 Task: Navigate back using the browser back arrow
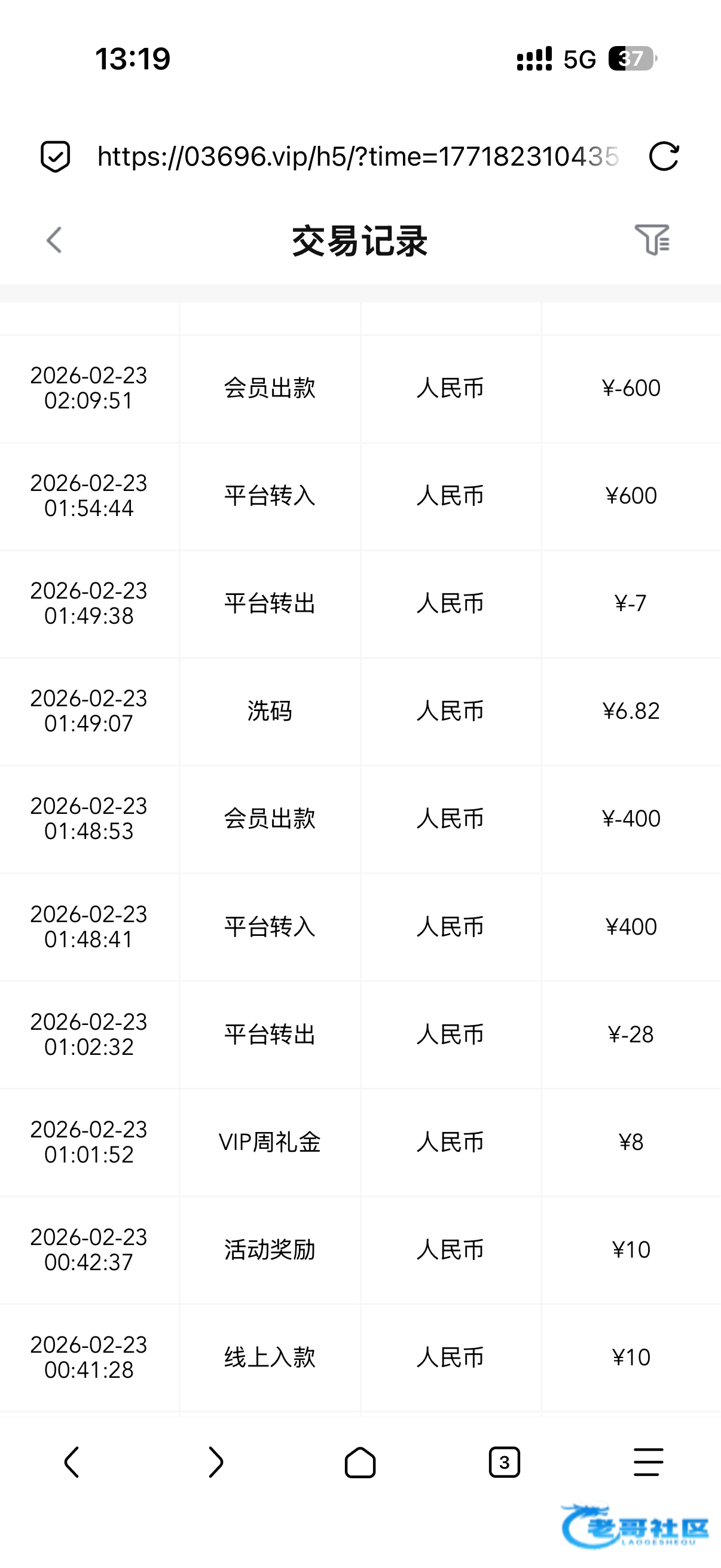(72, 1463)
